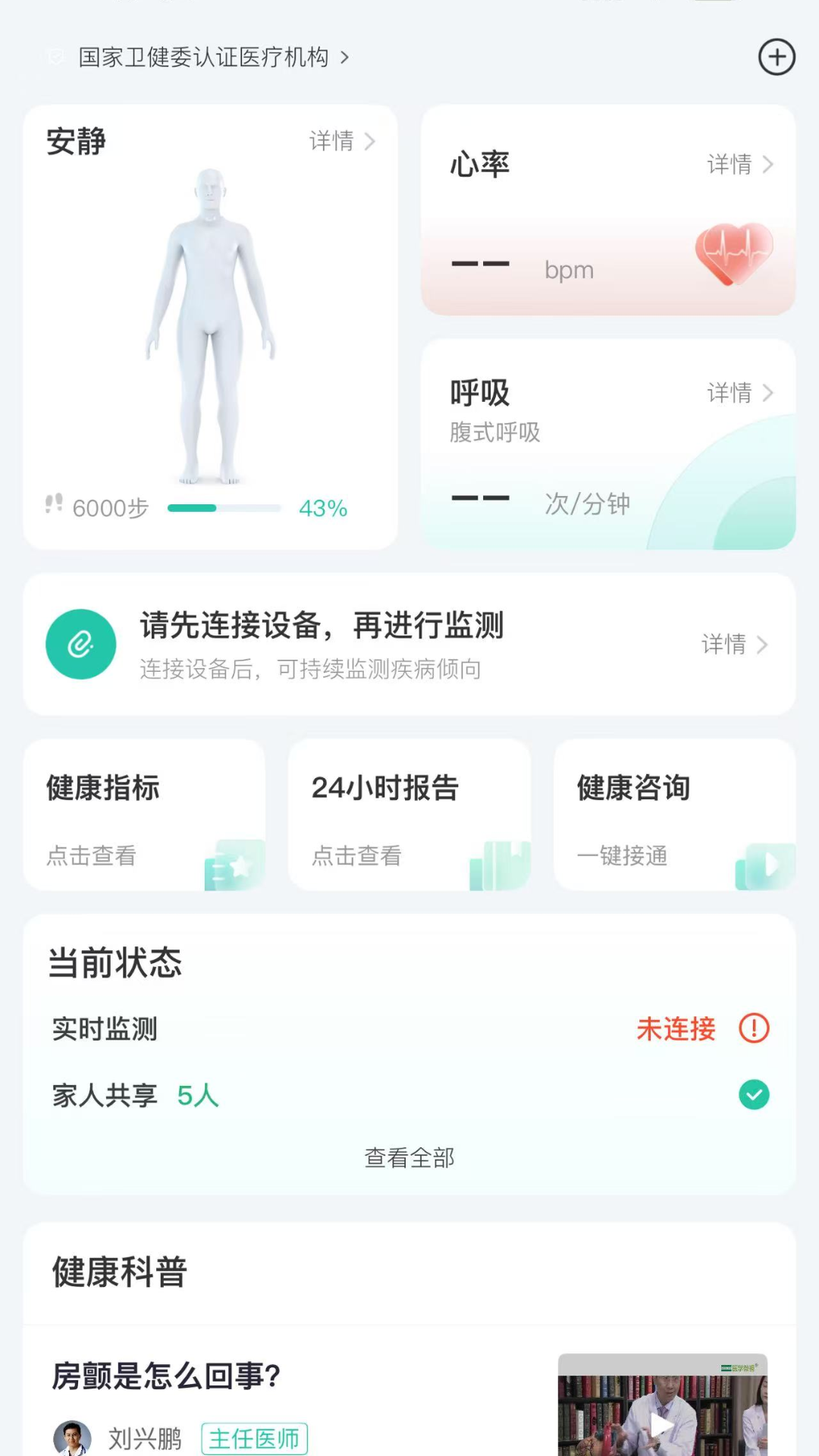The height and width of the screenshot is (1456, 819).
Task: Click the 43% step progress bar
Action: point(224,507)
